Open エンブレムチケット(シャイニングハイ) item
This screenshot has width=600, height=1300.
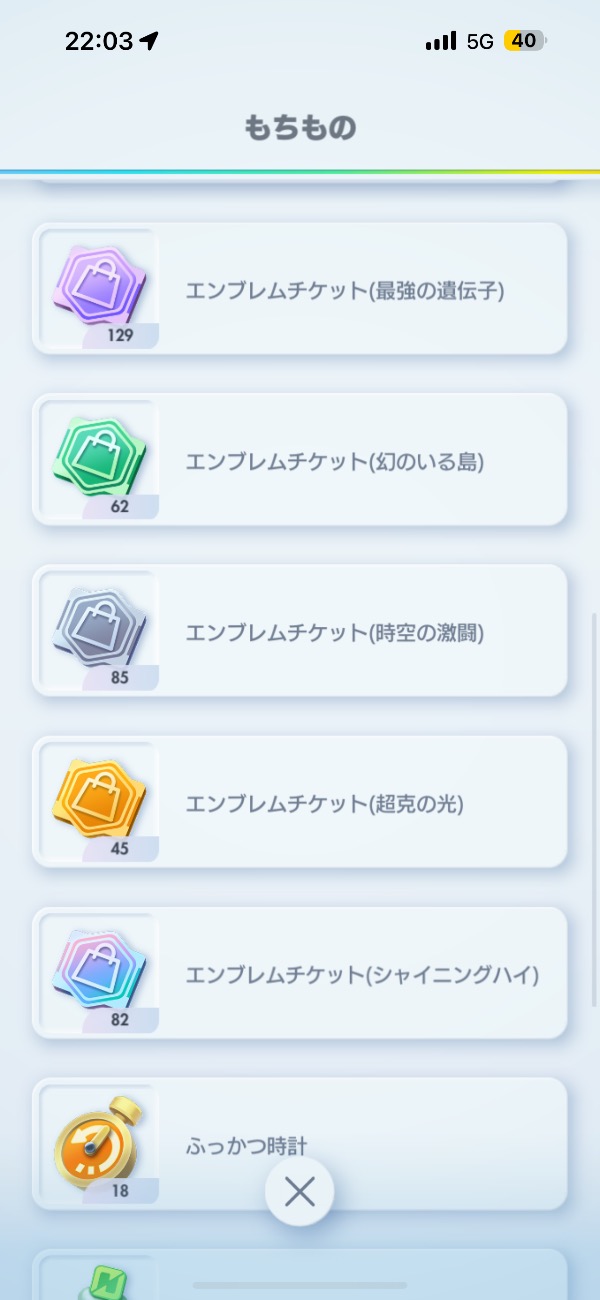coord(300,974)
